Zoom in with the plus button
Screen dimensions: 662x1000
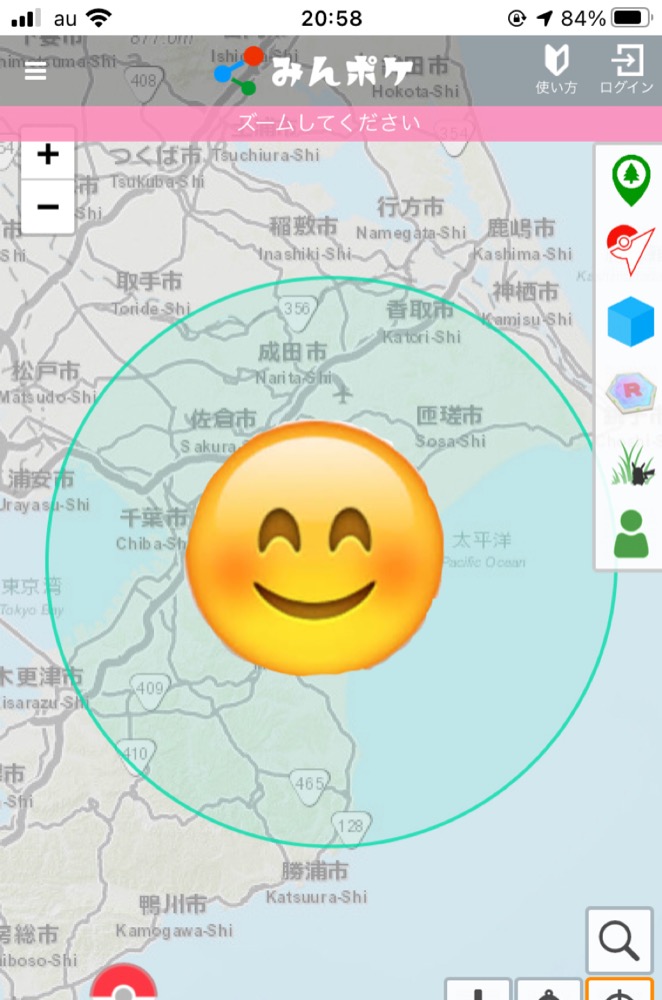coord(48,155)
